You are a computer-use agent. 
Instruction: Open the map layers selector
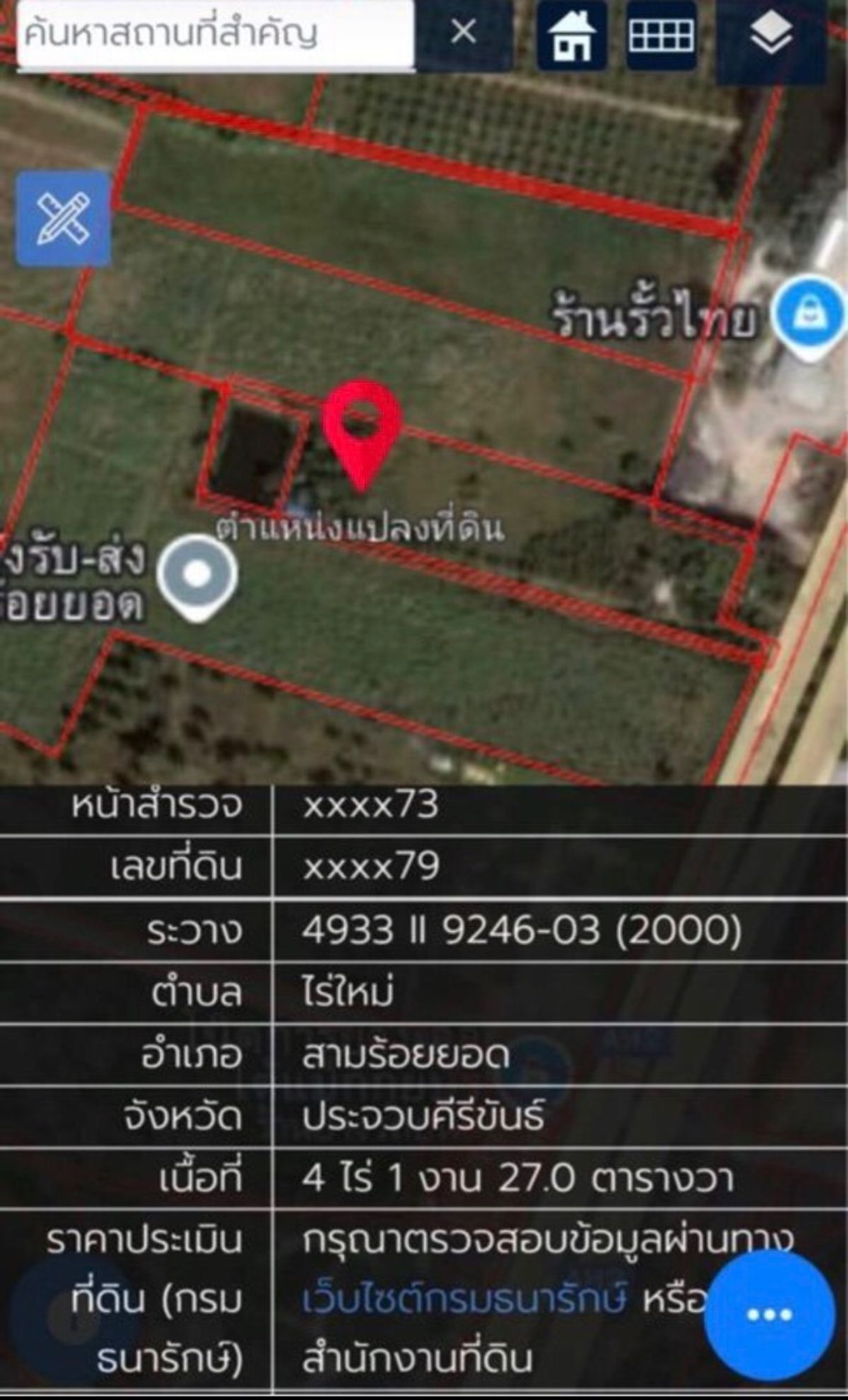770,35
